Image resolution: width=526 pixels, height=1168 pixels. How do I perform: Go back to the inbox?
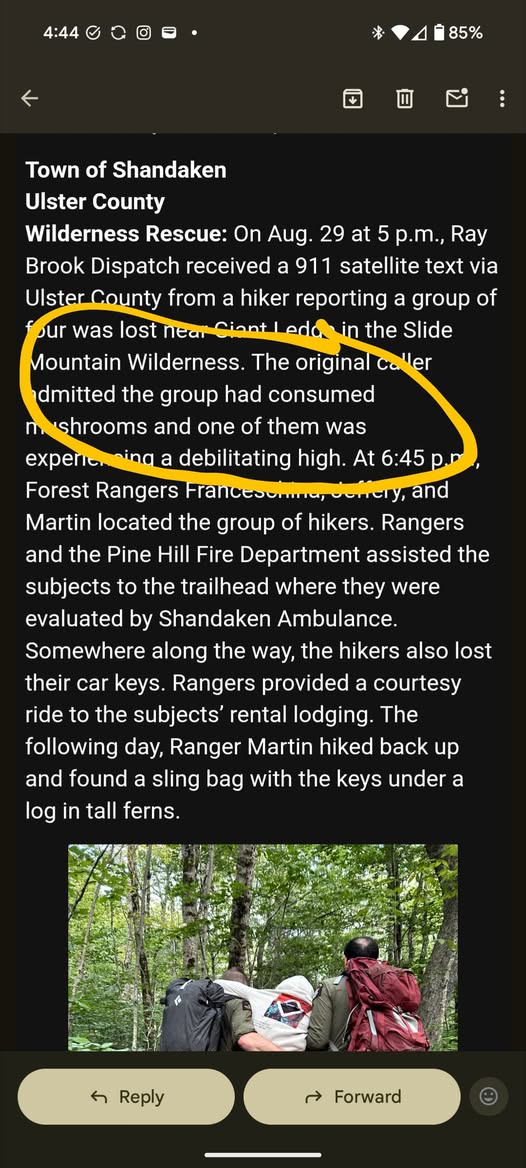coord(30,98)
